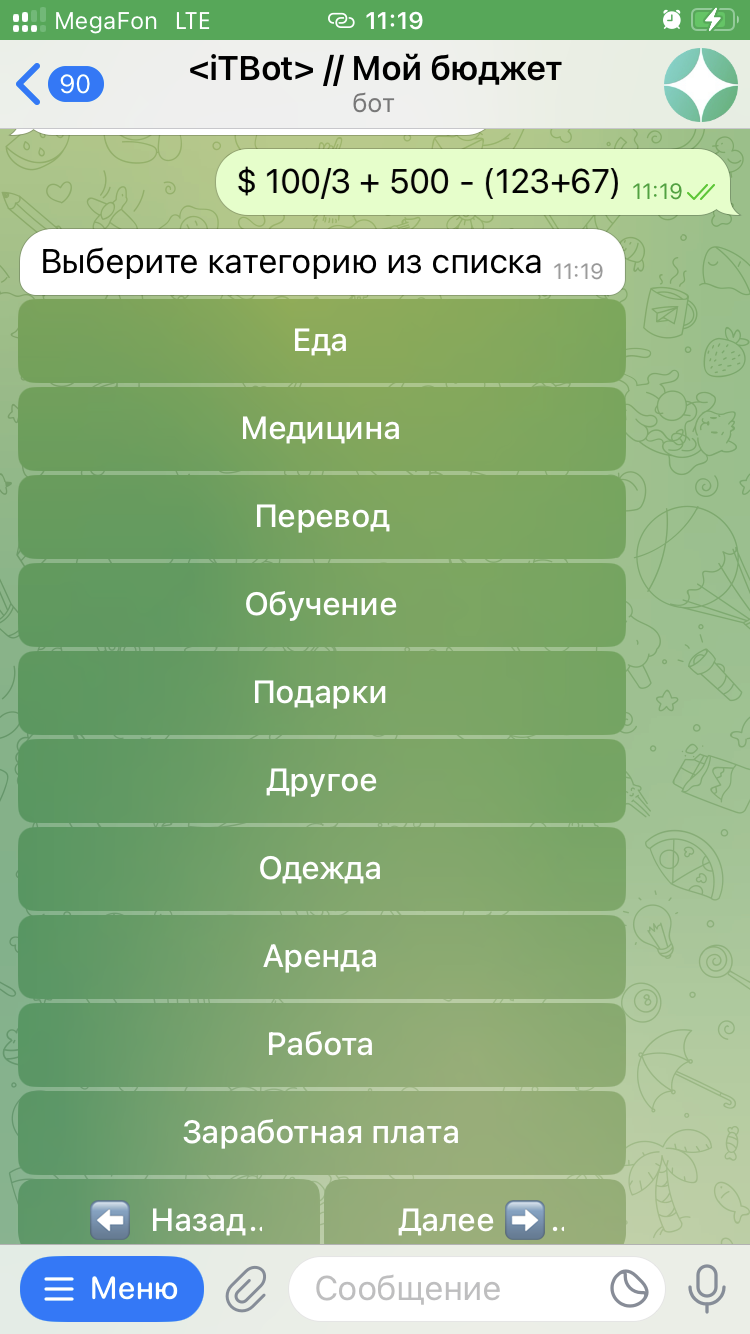The image size is (750, 1334).
Task: Select the Еда category
Action: point(321,341)
